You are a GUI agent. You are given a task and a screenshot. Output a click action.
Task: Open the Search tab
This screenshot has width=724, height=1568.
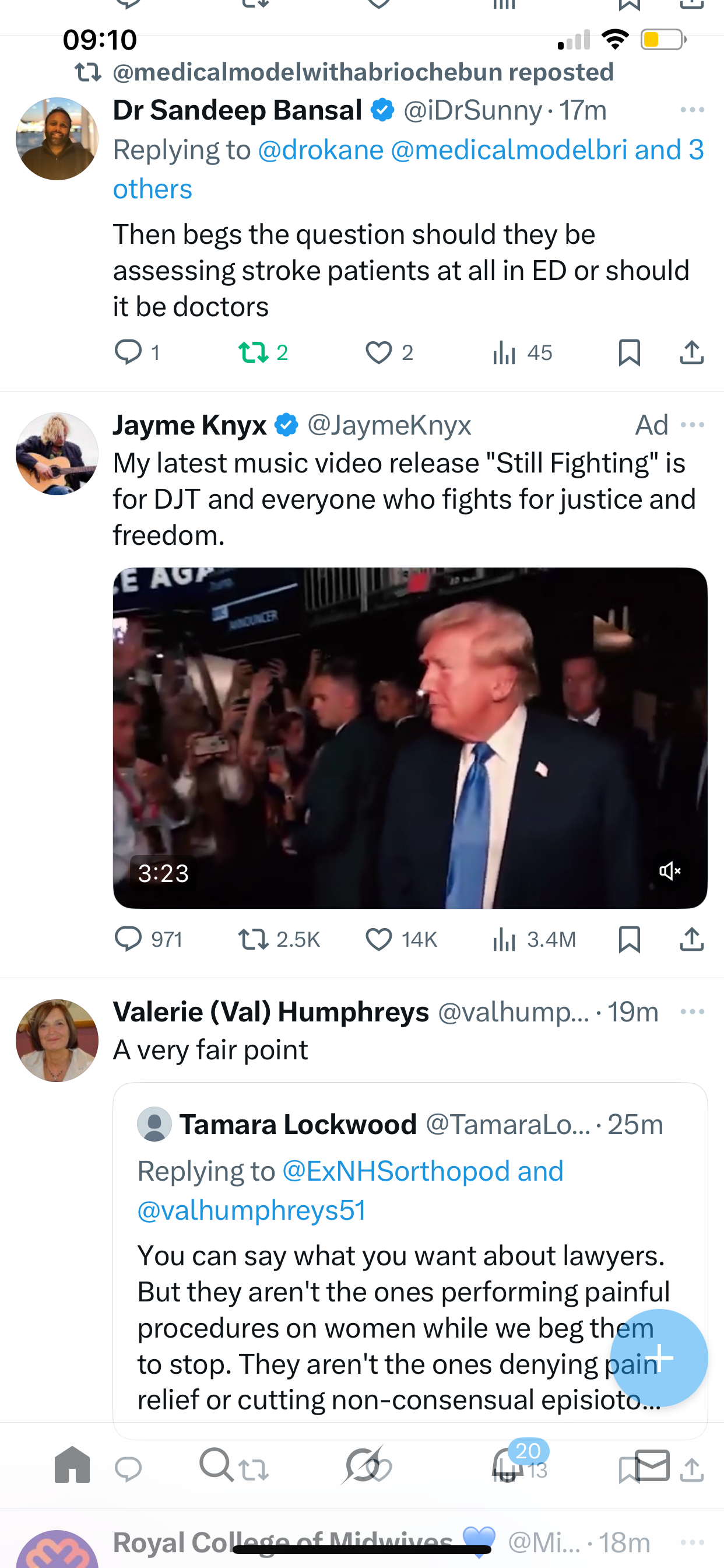click(216, 1465)
